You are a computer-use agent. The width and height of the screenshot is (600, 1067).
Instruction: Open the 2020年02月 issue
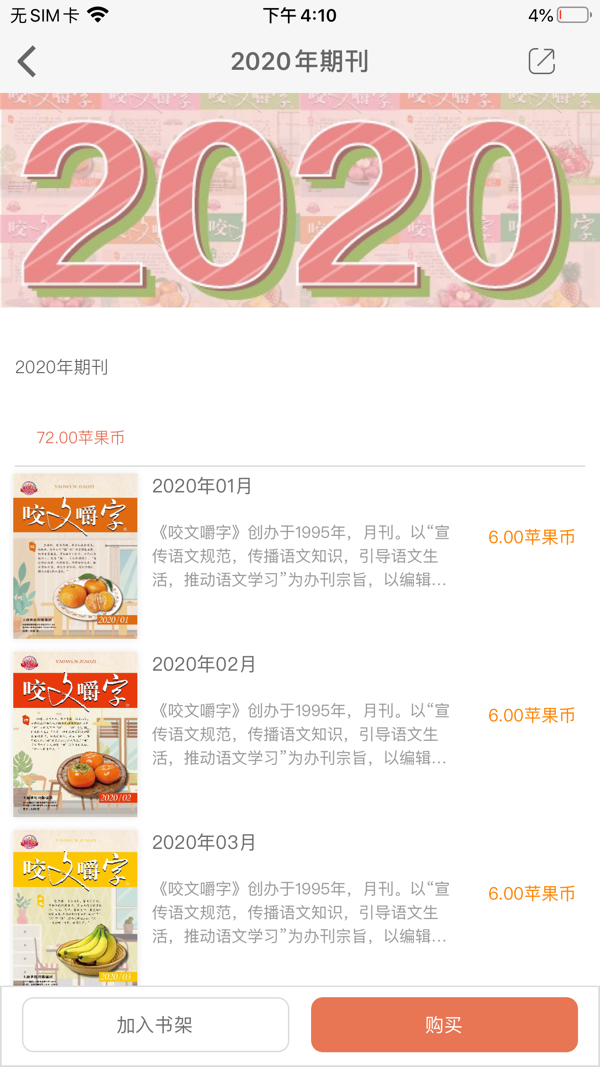coord(204,665)
